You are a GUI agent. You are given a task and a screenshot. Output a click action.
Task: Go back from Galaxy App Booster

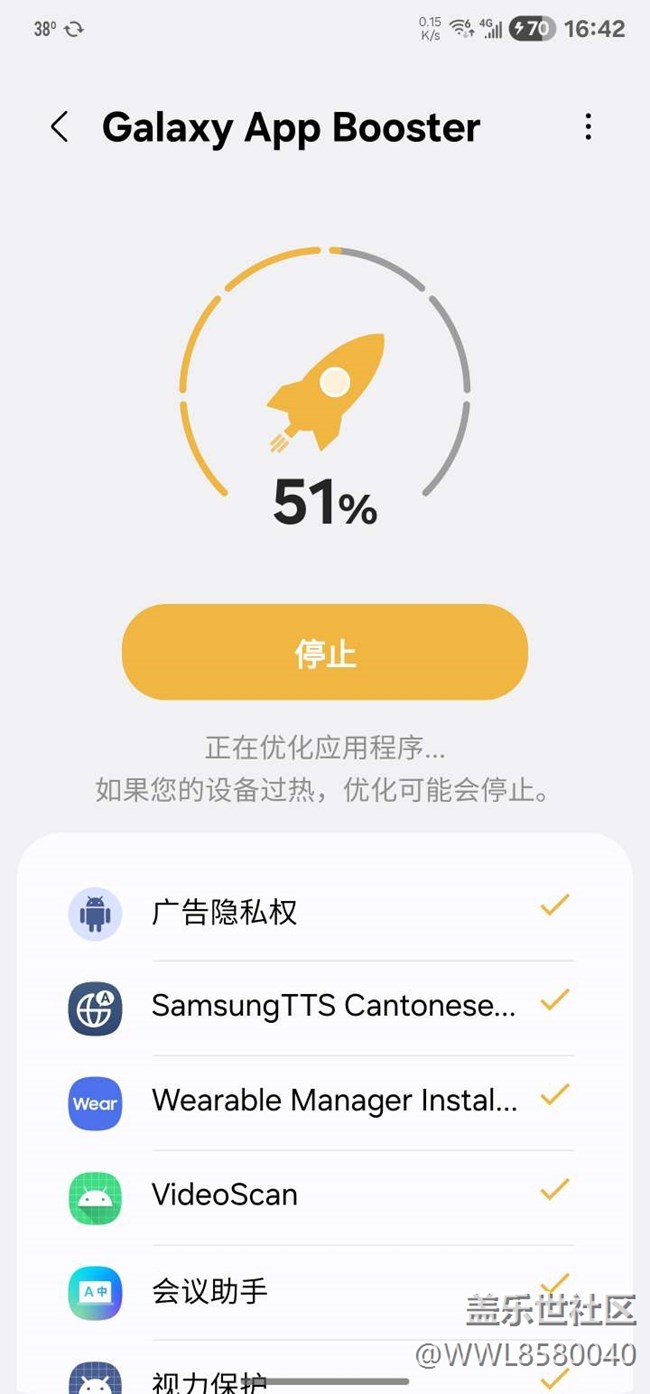click(60, 127)
